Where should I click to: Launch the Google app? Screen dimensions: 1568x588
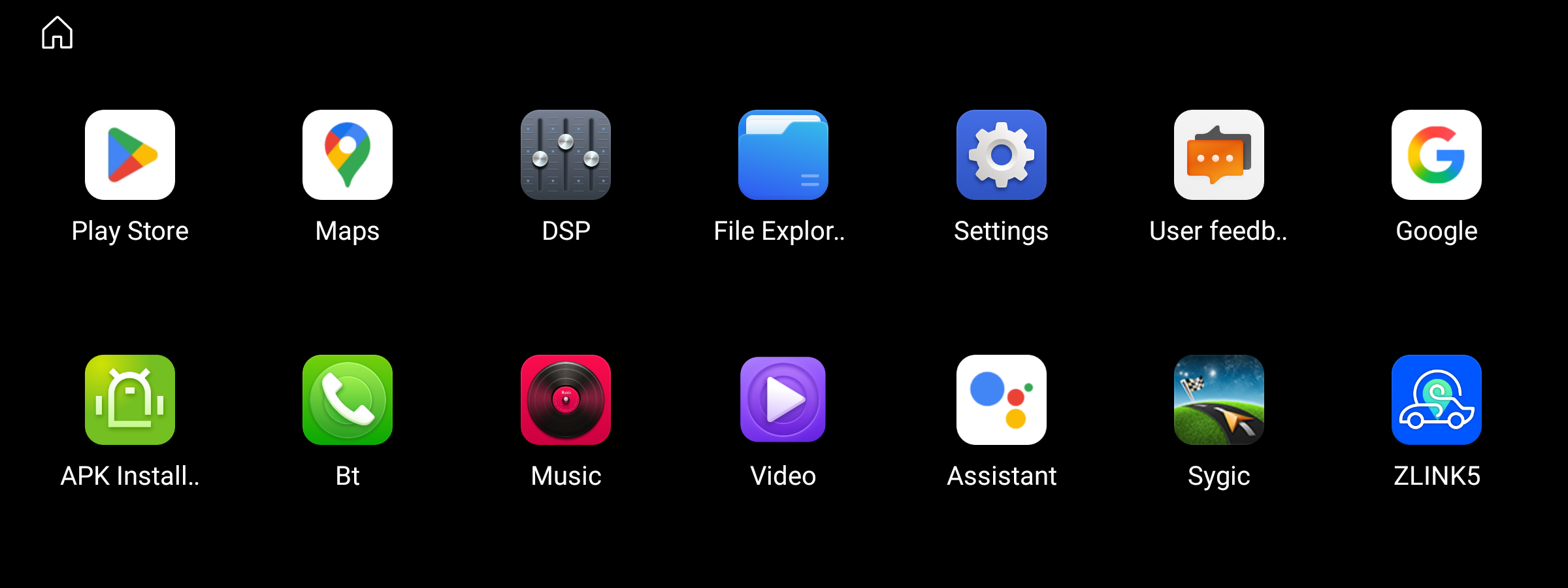coord(1436,155)
